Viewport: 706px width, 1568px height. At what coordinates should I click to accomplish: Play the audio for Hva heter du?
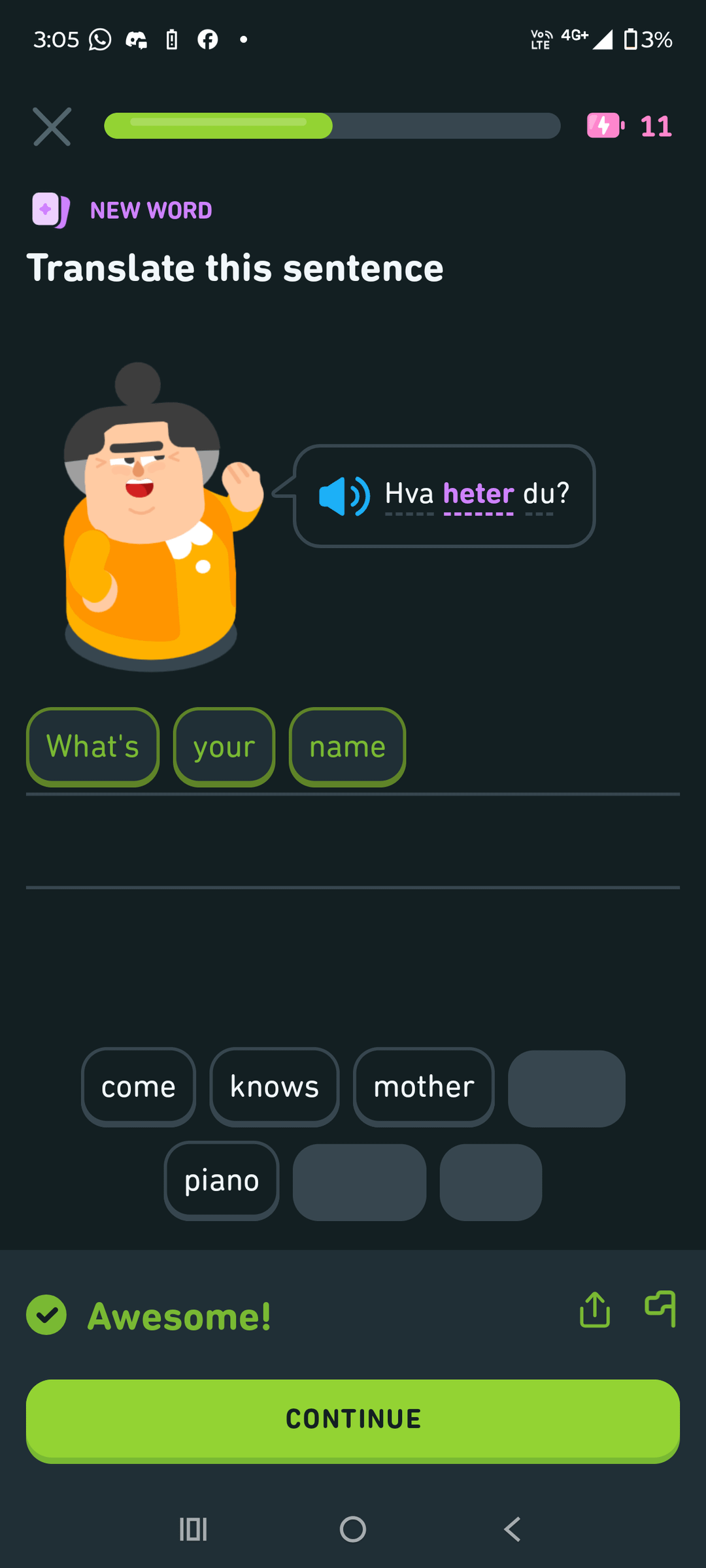tap(344, 497)
